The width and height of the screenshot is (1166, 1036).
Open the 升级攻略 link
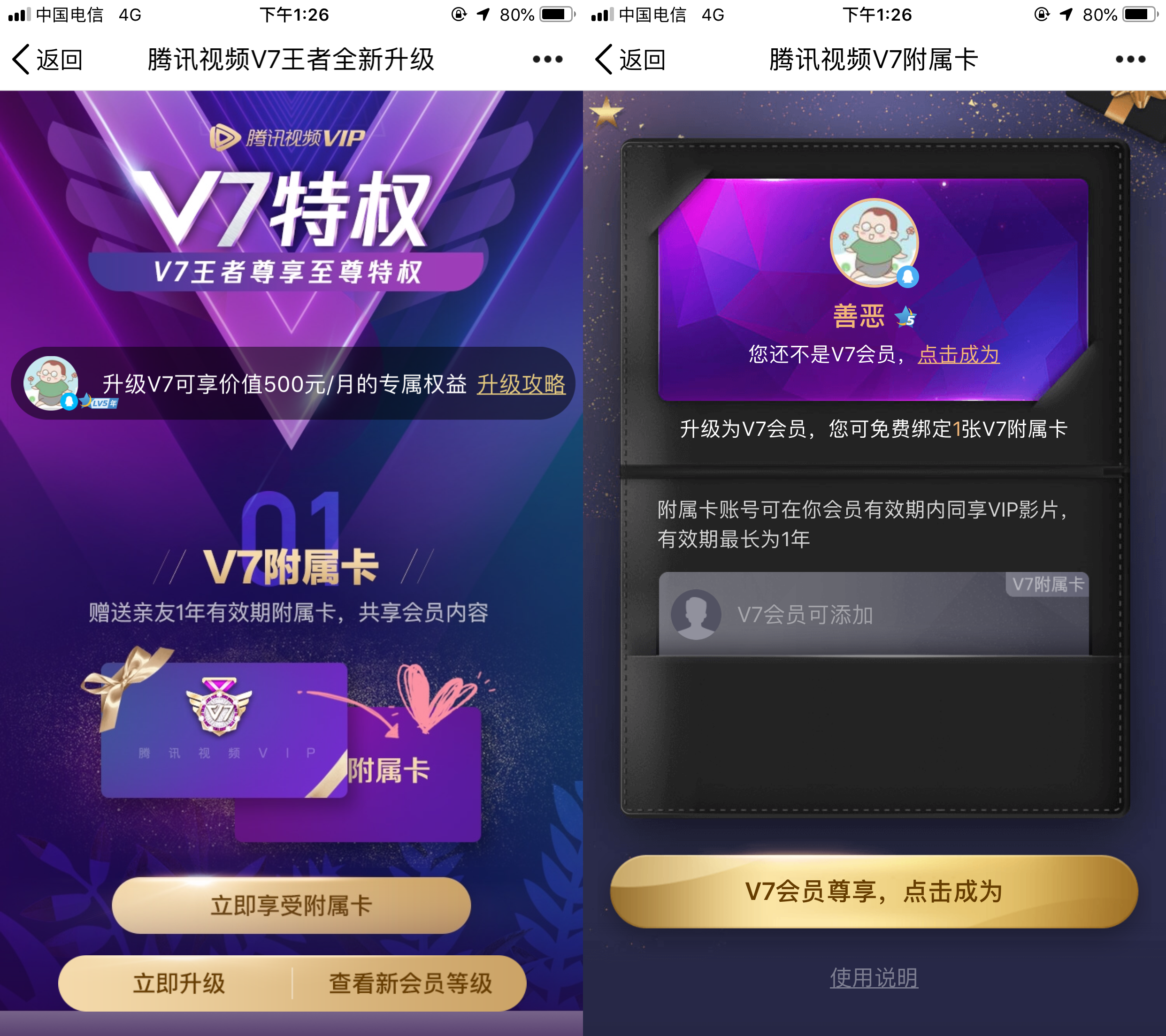tap(521, 384)
